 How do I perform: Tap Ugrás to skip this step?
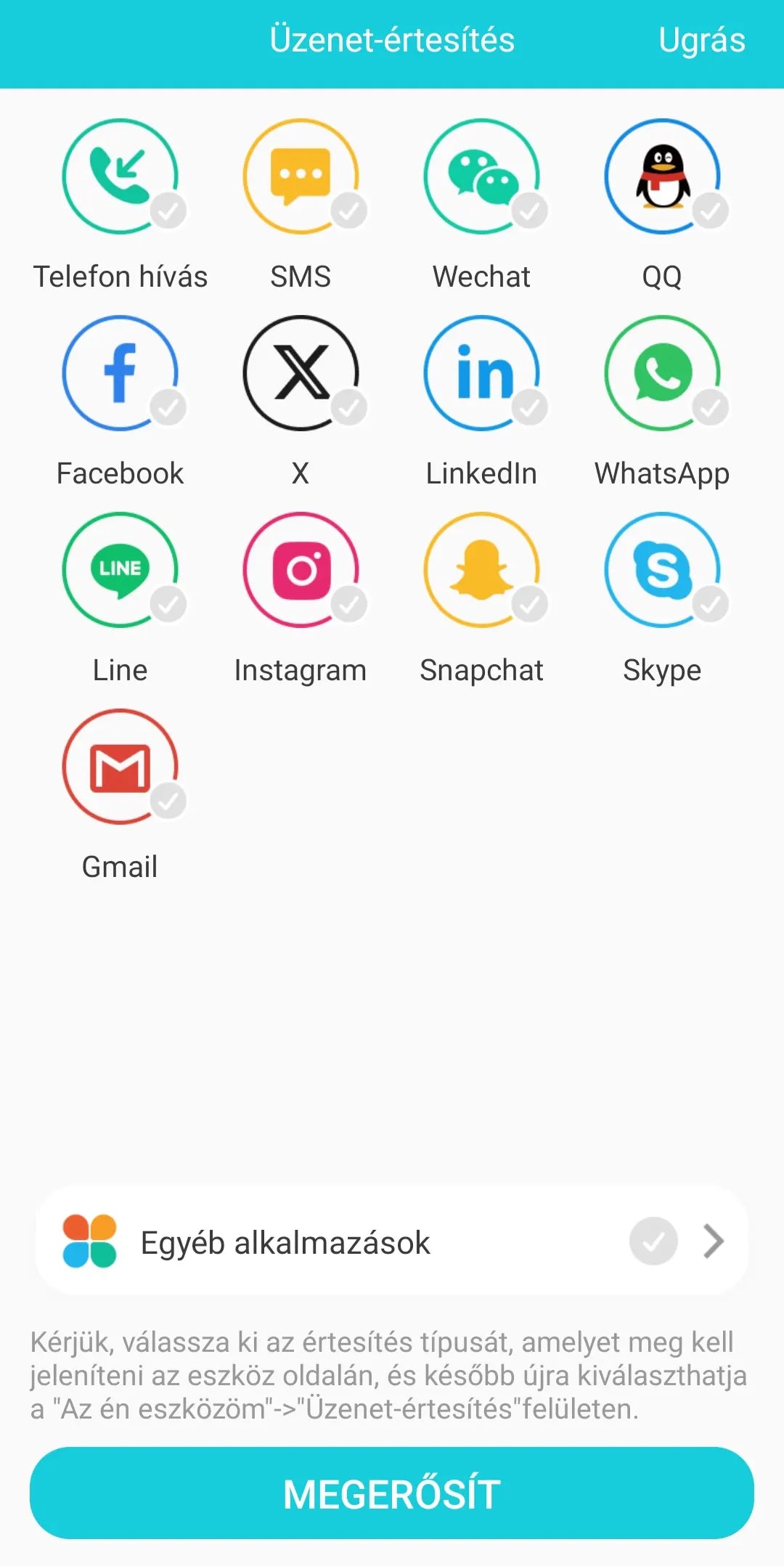[x=701, y=41]
